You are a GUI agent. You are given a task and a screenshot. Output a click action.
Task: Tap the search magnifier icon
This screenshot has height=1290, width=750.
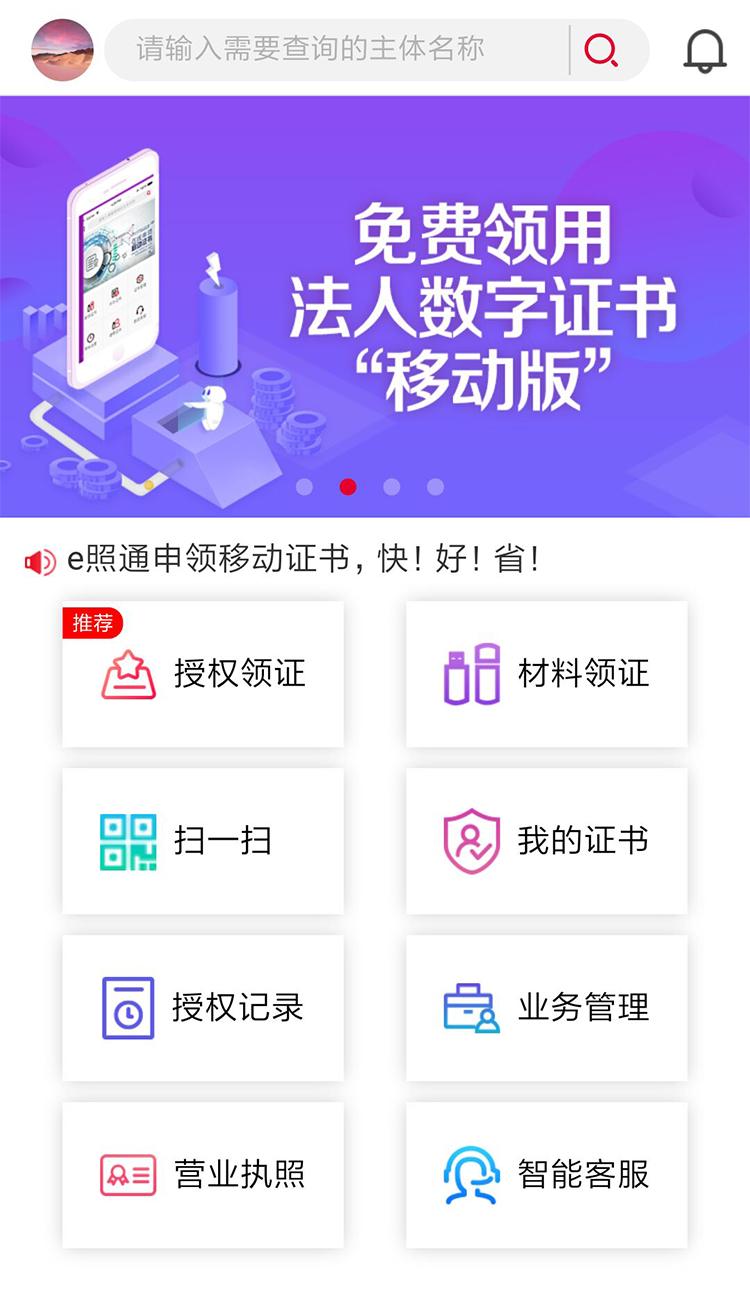tap(600, 48)
